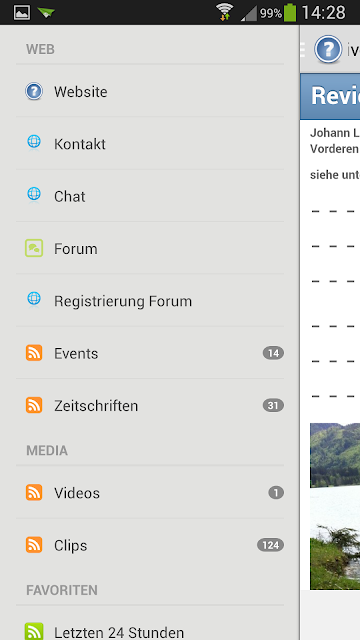View the Videos feed
The width and height of the screenshot is (360, 640).
[150, 493]
